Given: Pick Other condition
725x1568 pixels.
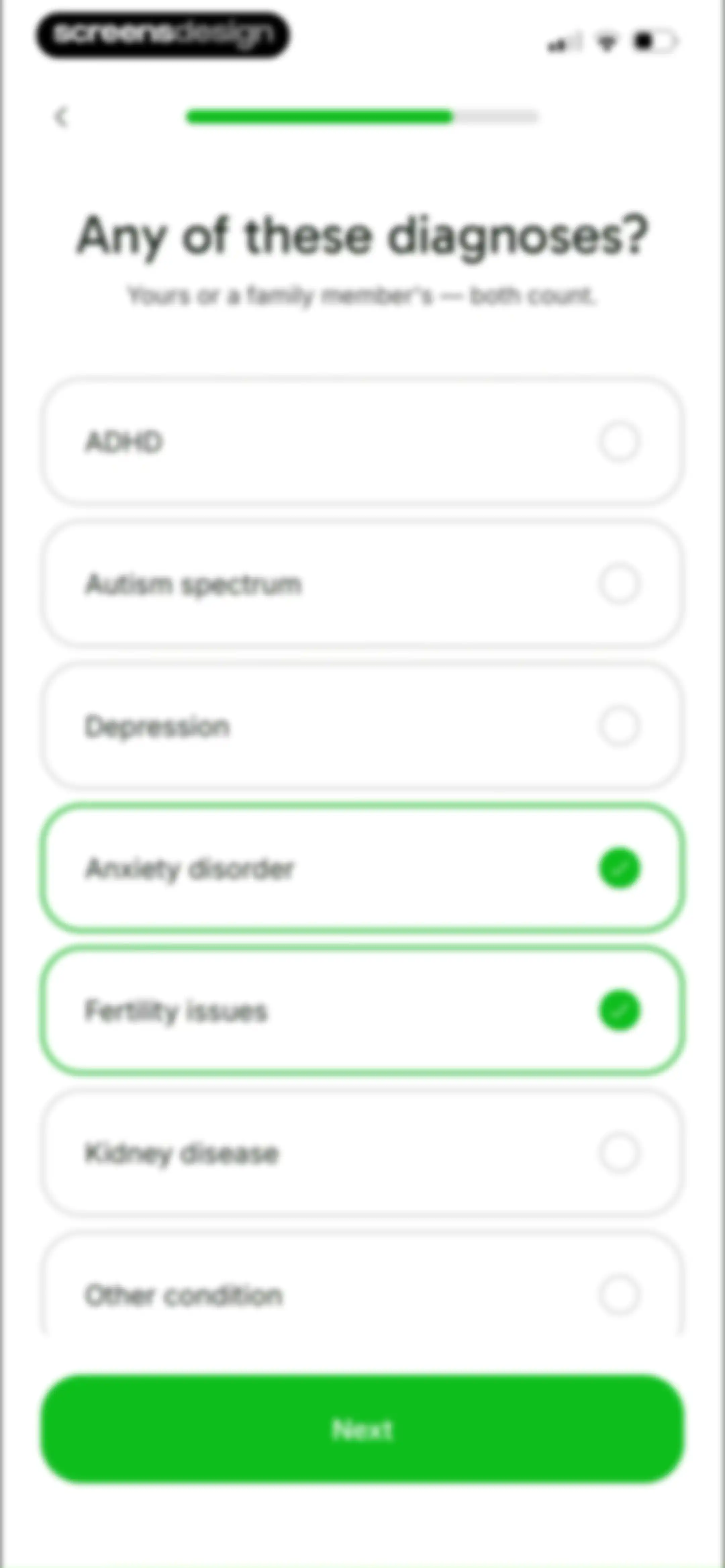Looking at the screenshot, I should [x=362, y=1284].
